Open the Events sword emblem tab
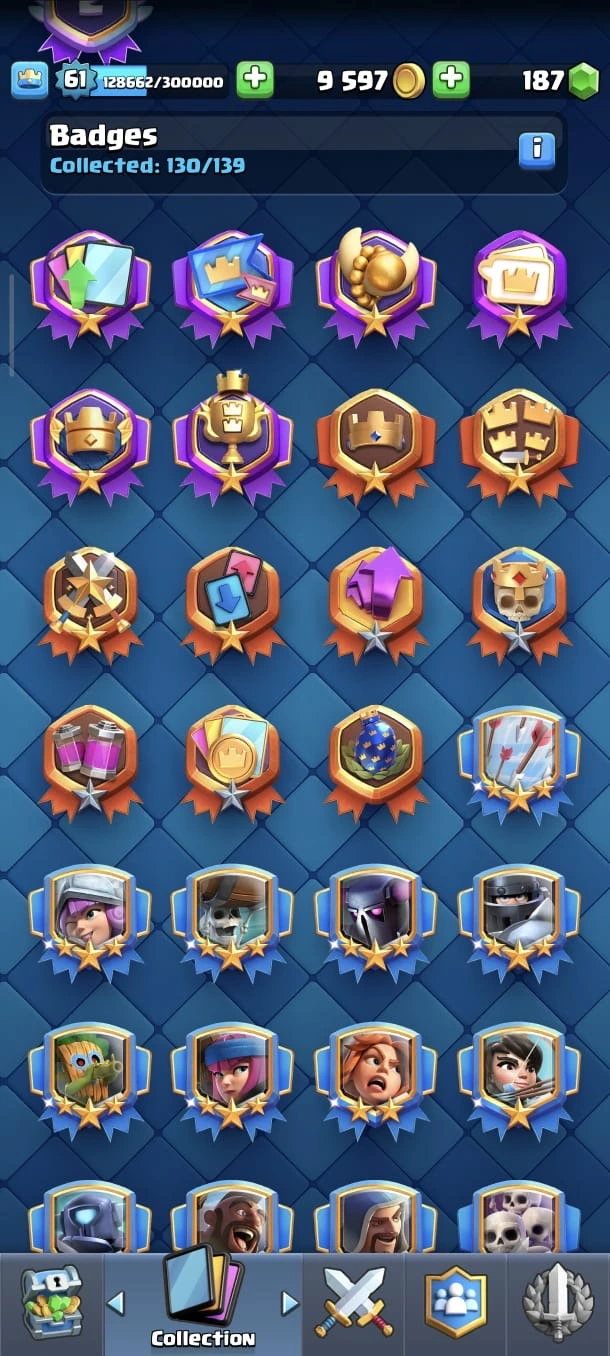Screen dimensions: 610x1356 [560, 1301]
